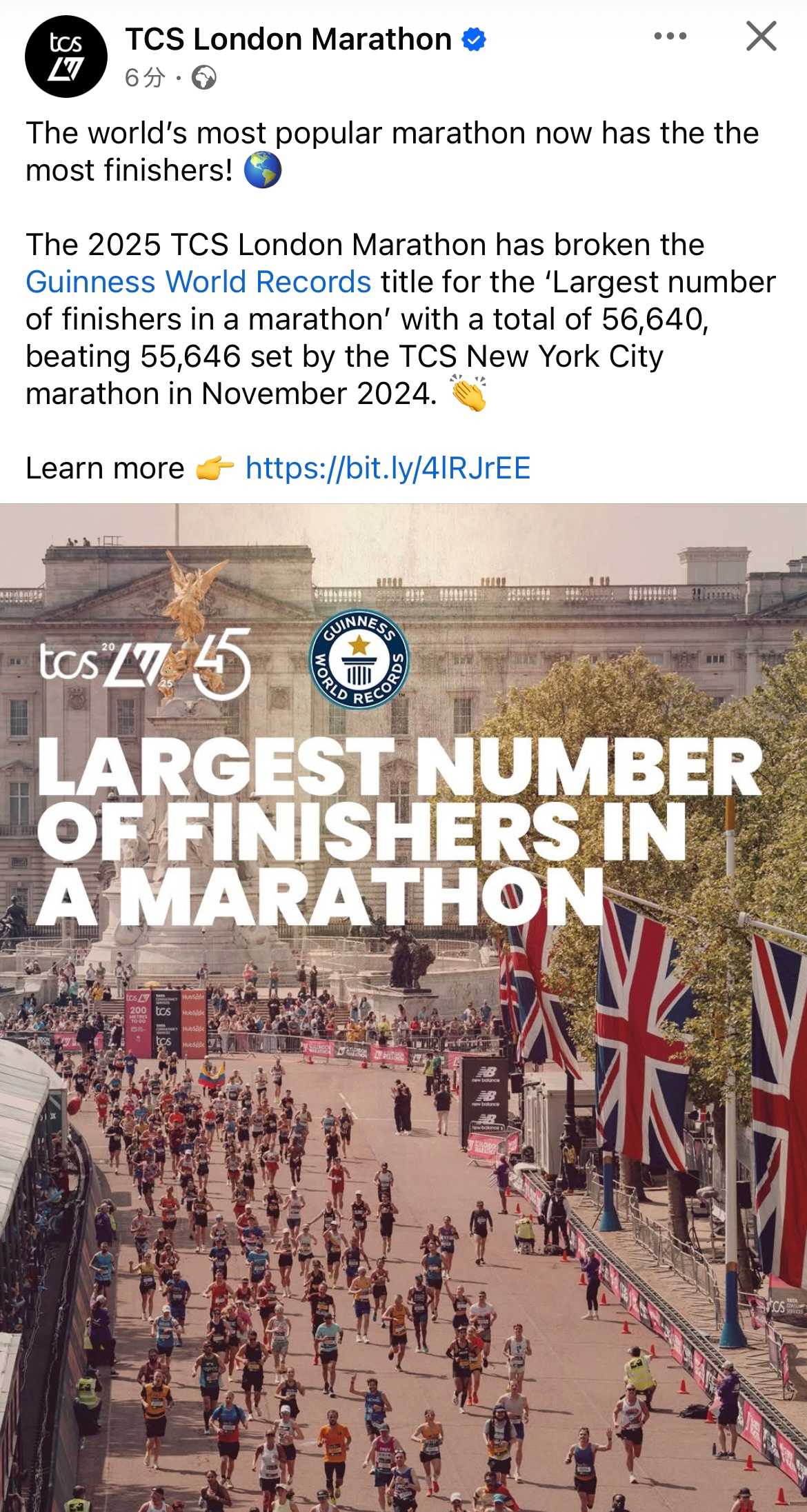807x1512 pixels.
Task: Dismiss the post with the X button
Action: click(761, 37)
